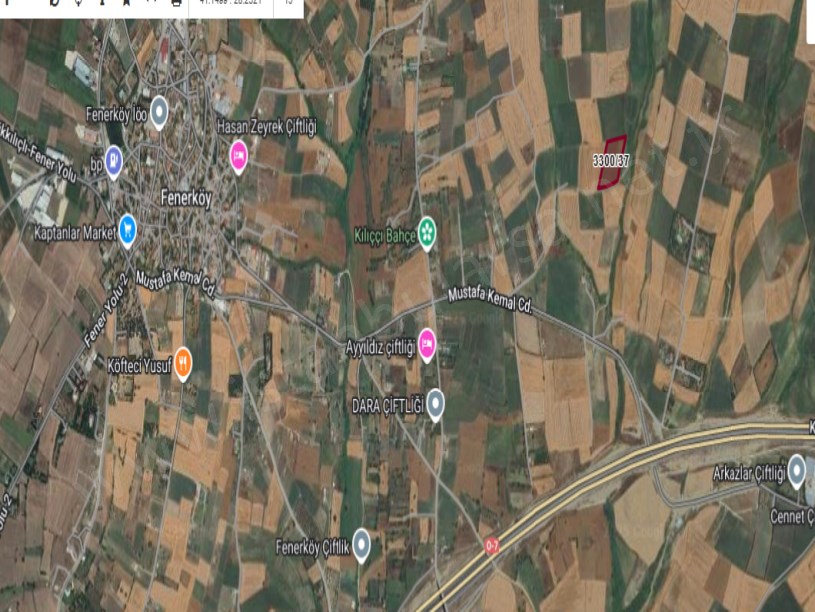Select the Hasan Zeyrek Çiftliği map pin
Image resolution: width=815 pixels, height=612 pixels.
click(238, 155)
